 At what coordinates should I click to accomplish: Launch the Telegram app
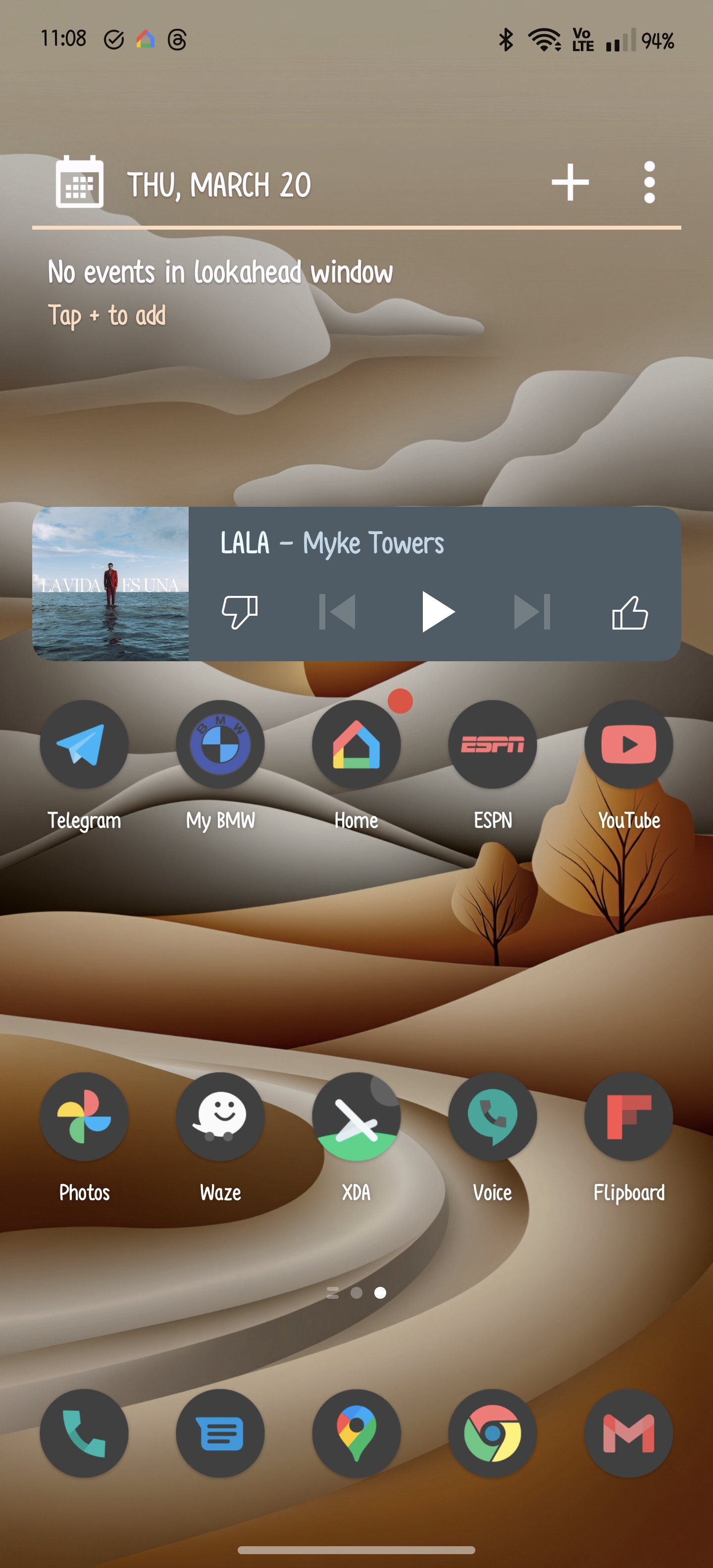click(x=84, y=744)
